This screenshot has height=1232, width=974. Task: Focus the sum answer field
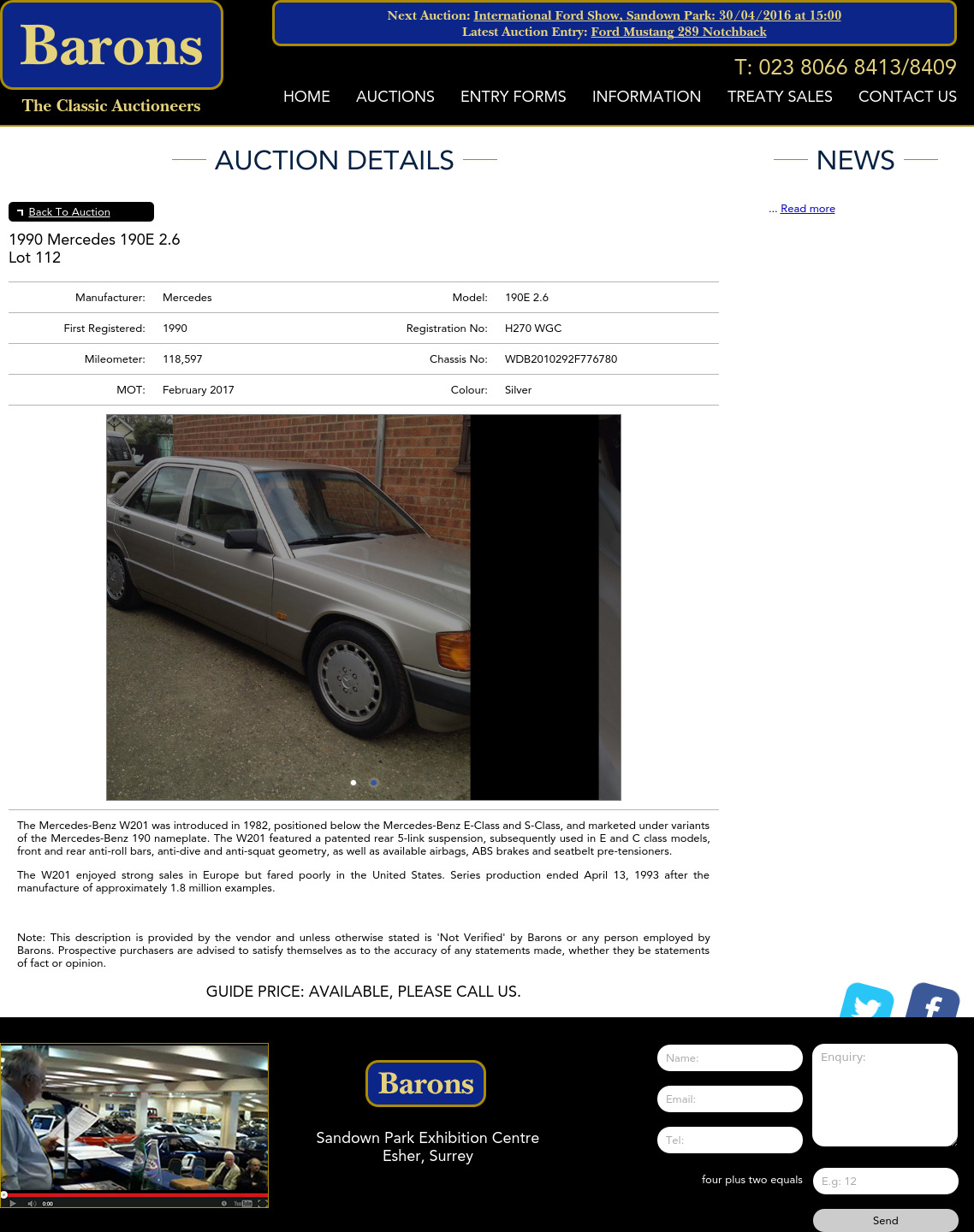[x=884, y=1182]
